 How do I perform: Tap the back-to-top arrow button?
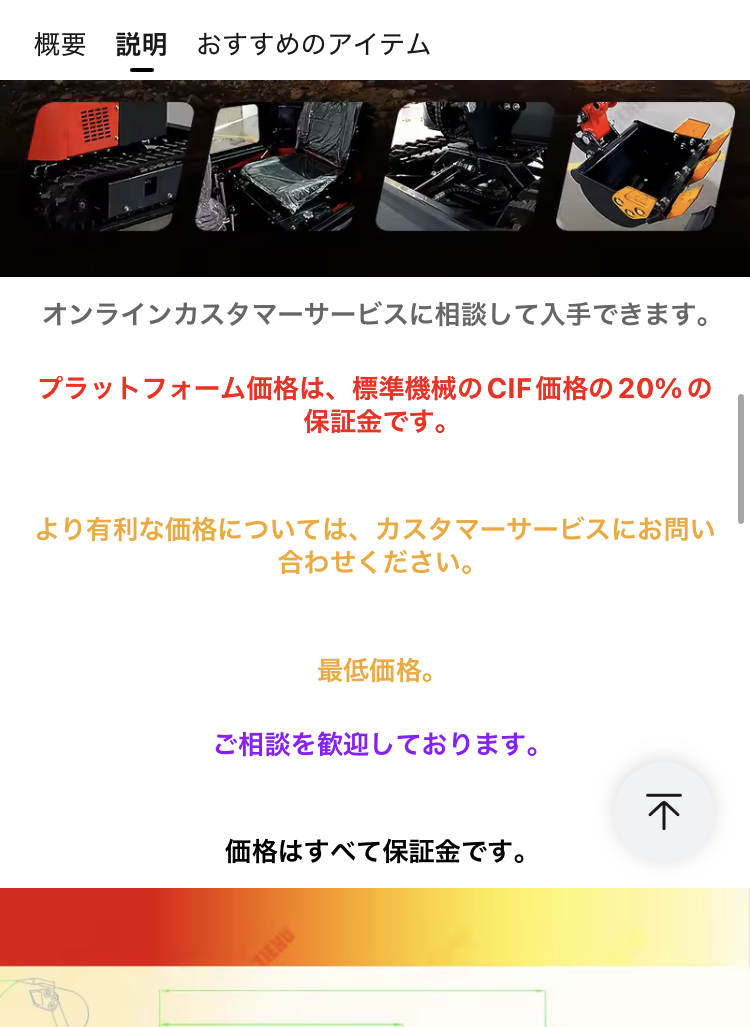coord(663,811)
